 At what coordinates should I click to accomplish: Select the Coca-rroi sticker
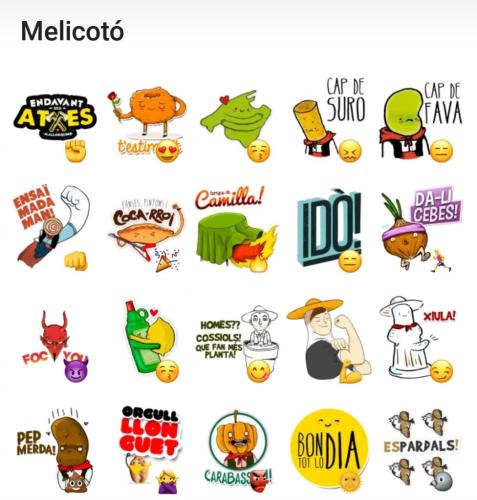click(146, 233)
